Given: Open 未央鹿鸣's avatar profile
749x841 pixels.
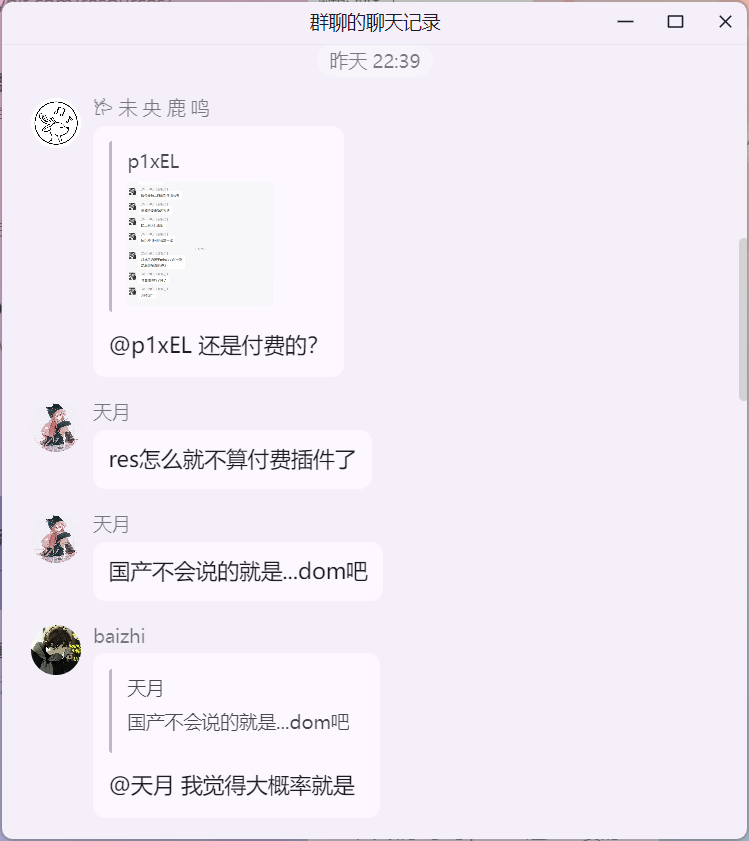Looking at the screenshot, I should pyautogui.click(x=56, y=125).
